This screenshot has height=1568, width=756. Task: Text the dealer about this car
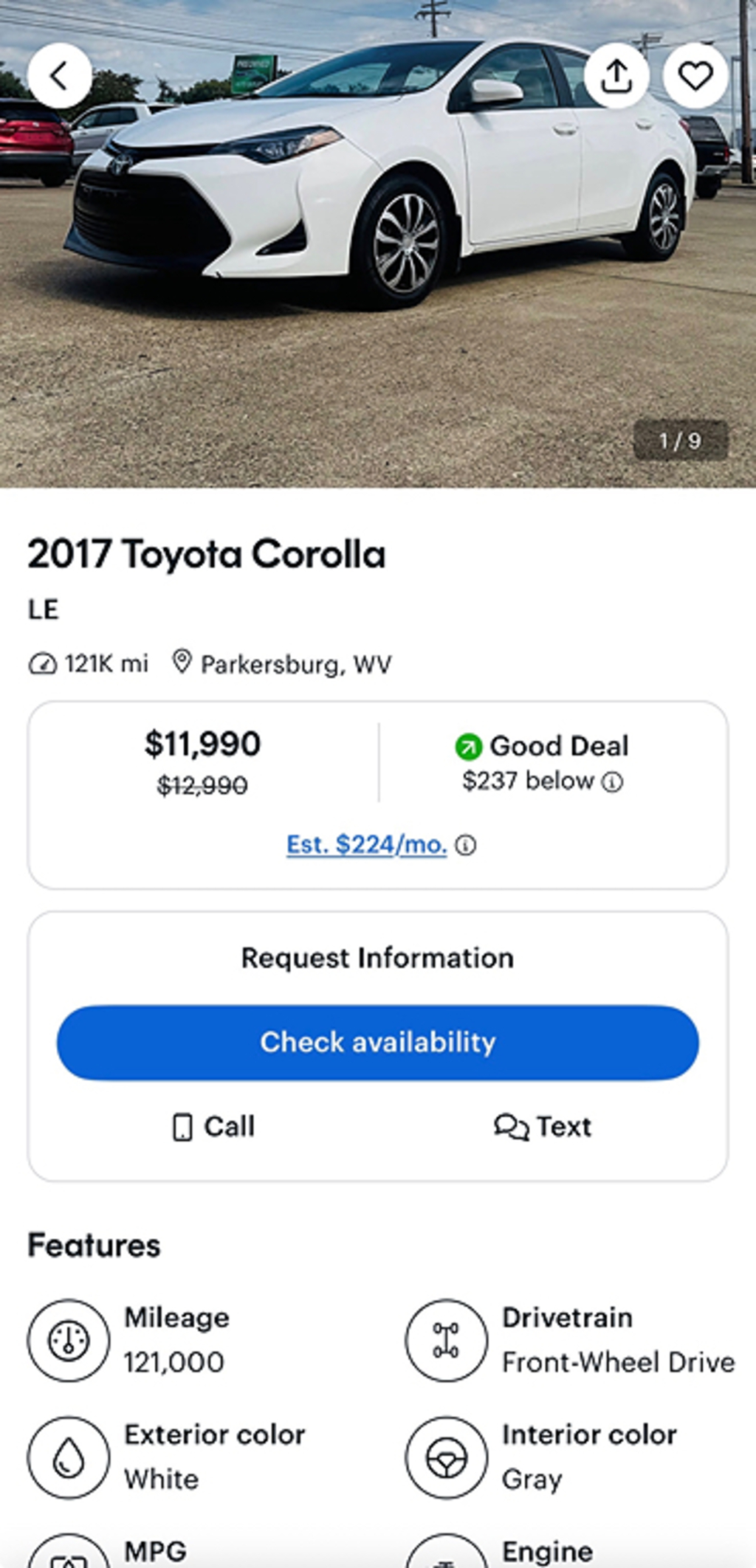coord(543,1127)
